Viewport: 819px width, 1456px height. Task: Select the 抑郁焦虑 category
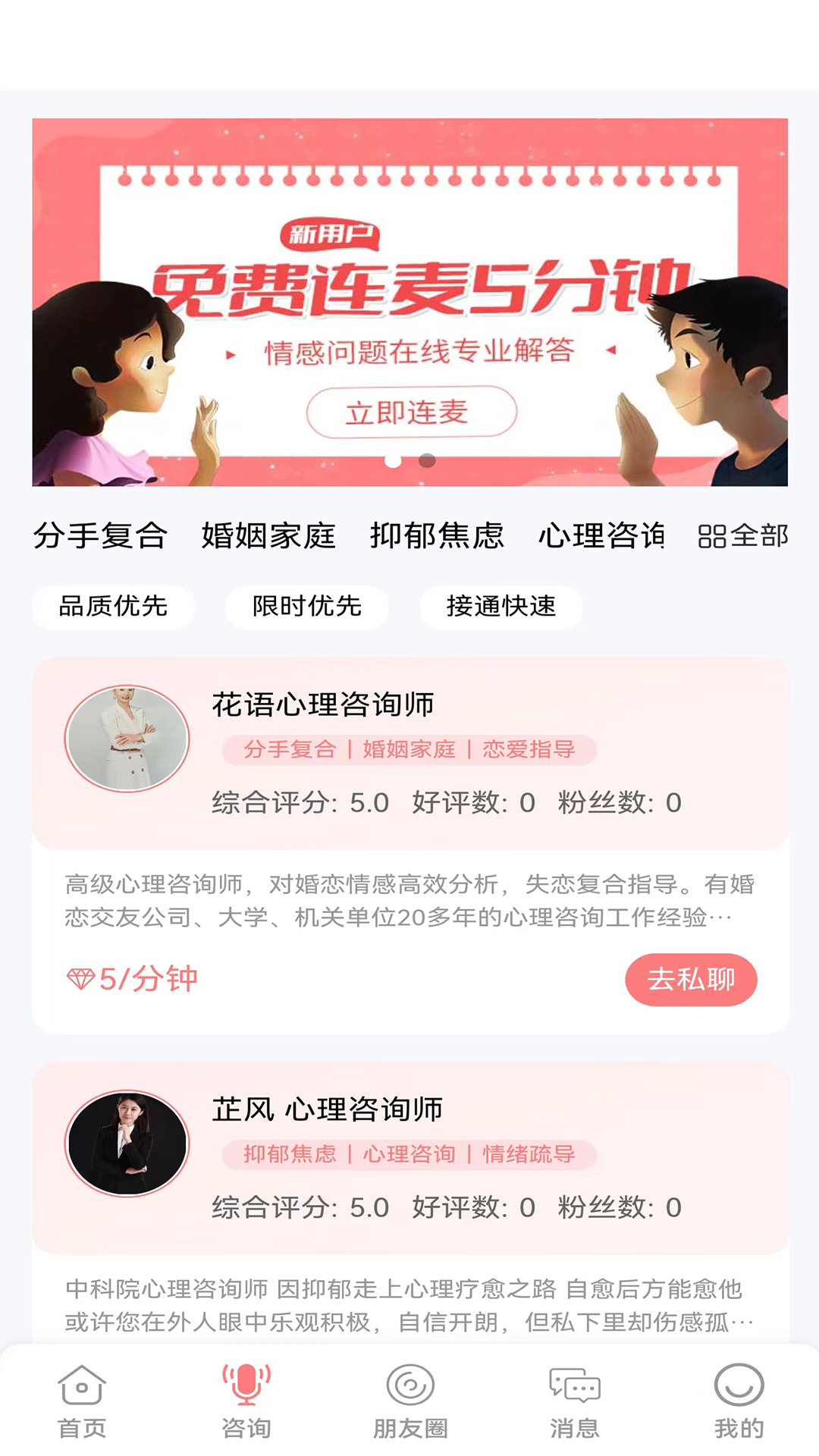437,535
